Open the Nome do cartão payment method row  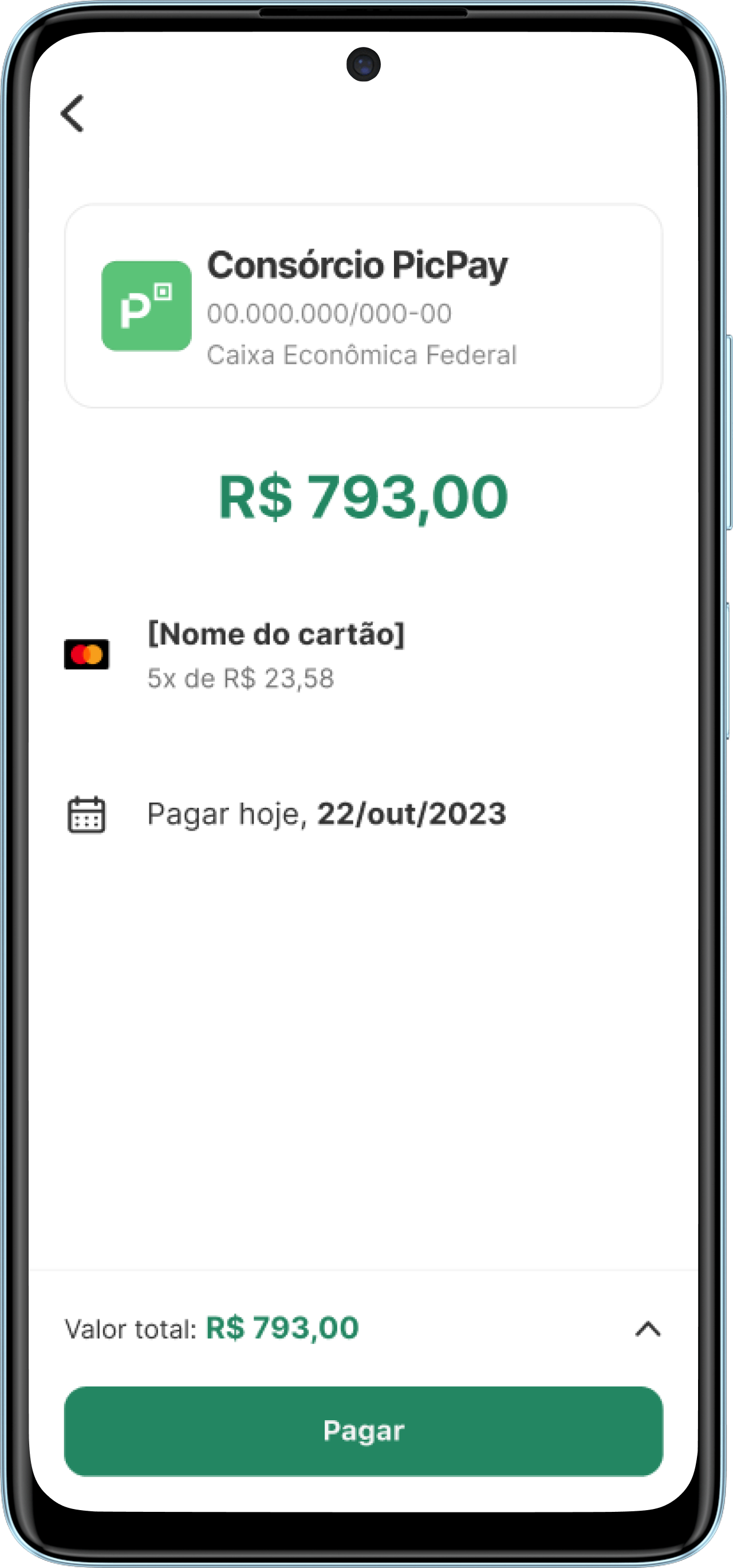pos(277,655)
